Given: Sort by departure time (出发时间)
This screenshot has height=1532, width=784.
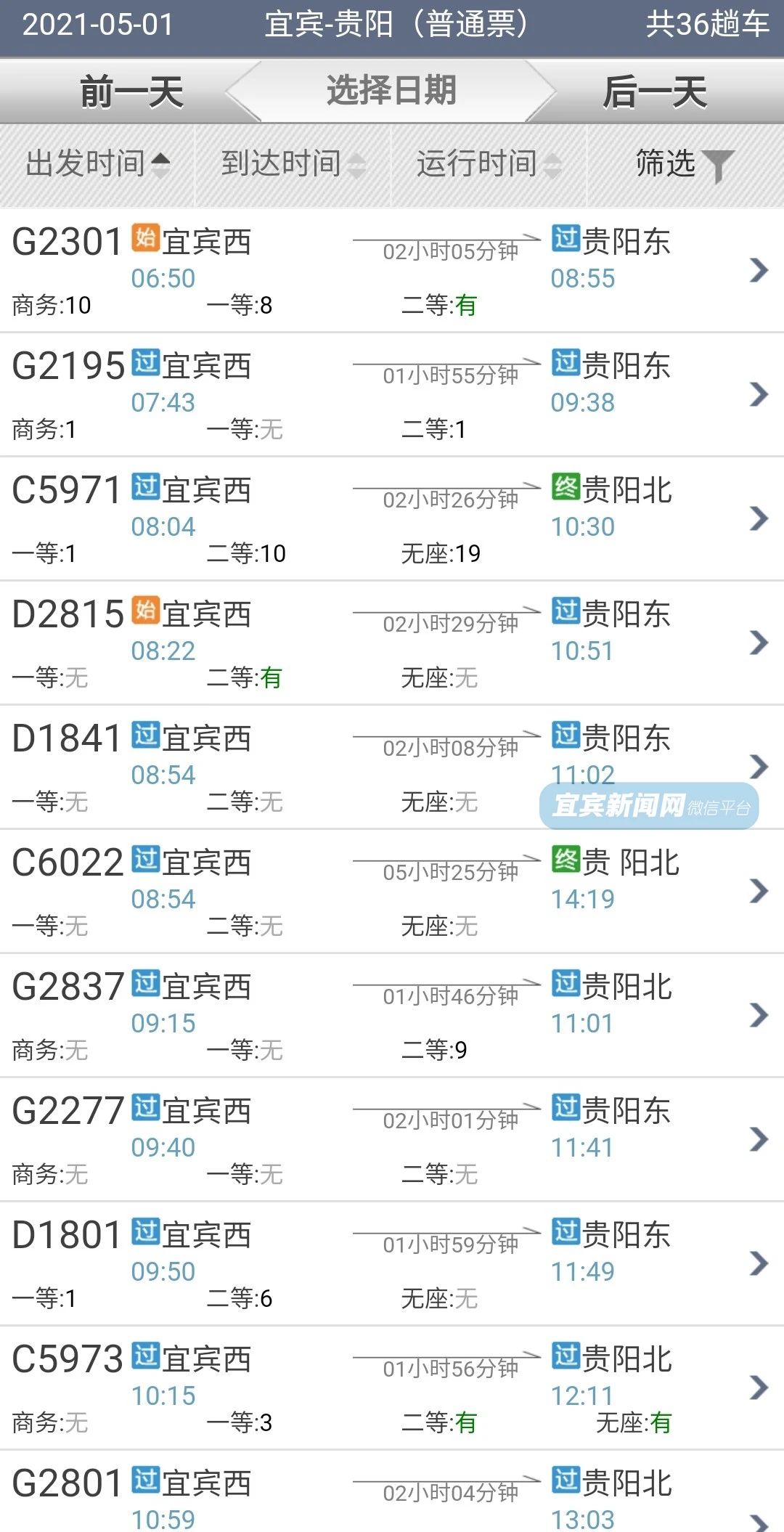Looking at the screenshot, I should (x=97, y=164).
